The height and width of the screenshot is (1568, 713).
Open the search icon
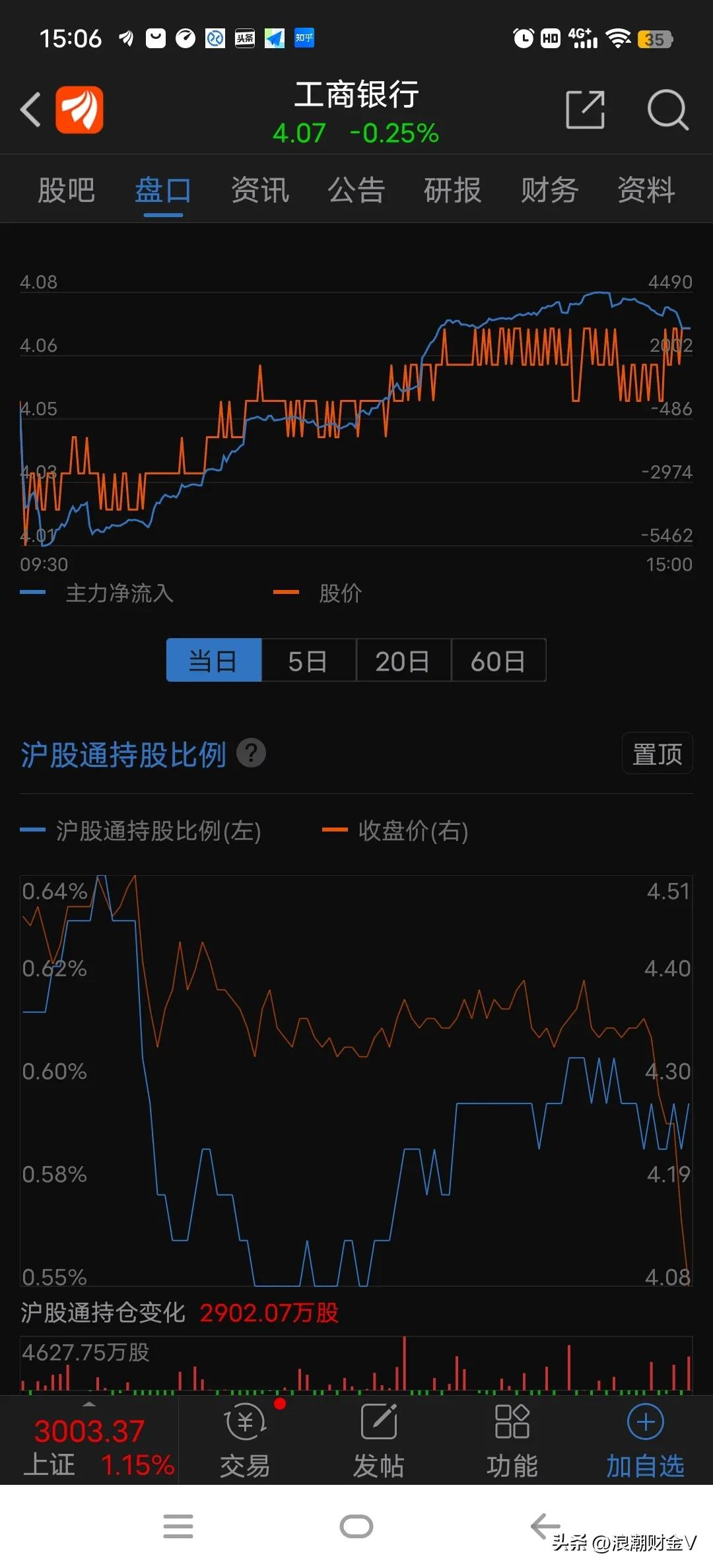(667, 110)
